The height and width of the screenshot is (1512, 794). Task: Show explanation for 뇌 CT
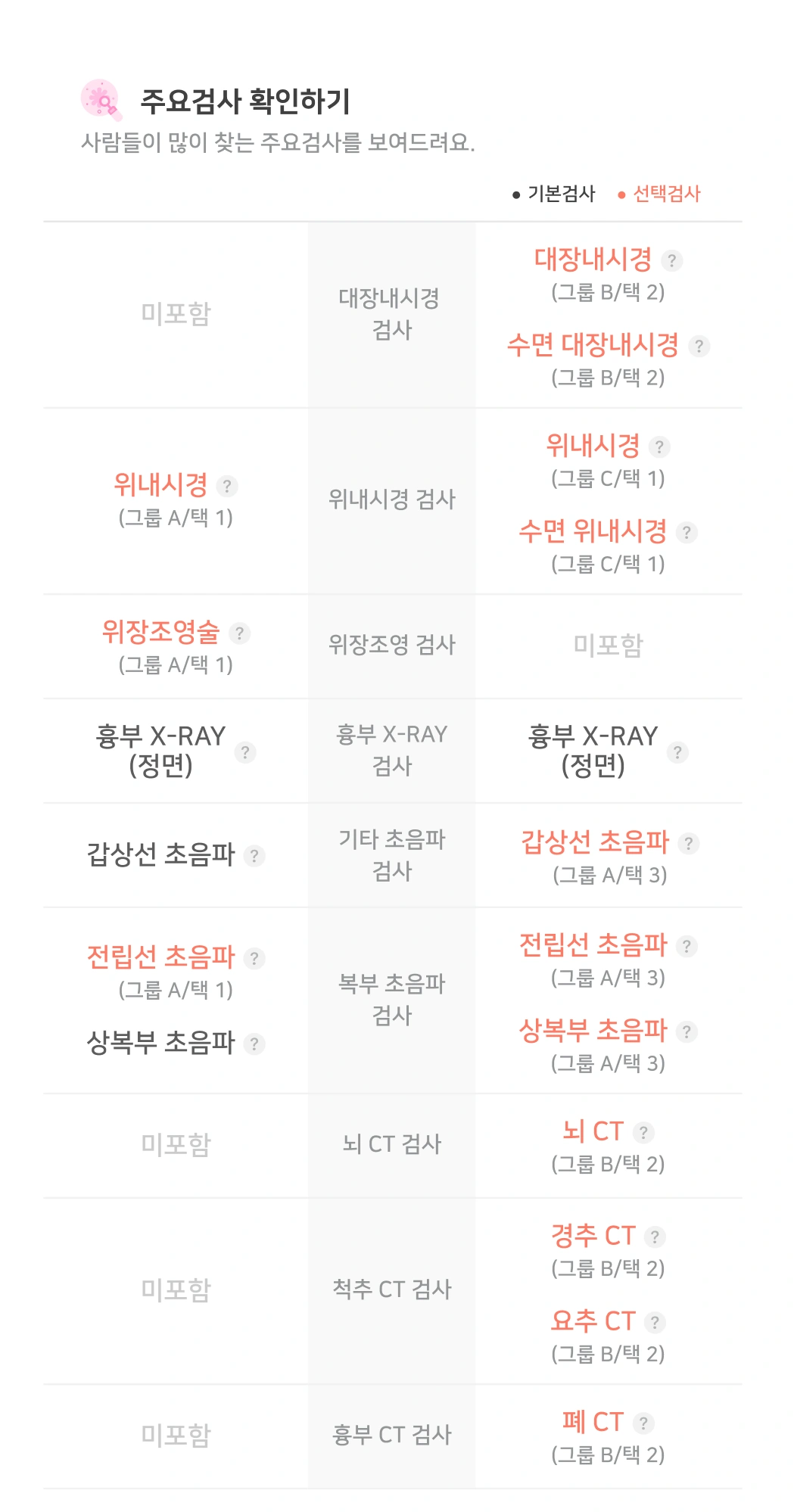(643, 1132)
